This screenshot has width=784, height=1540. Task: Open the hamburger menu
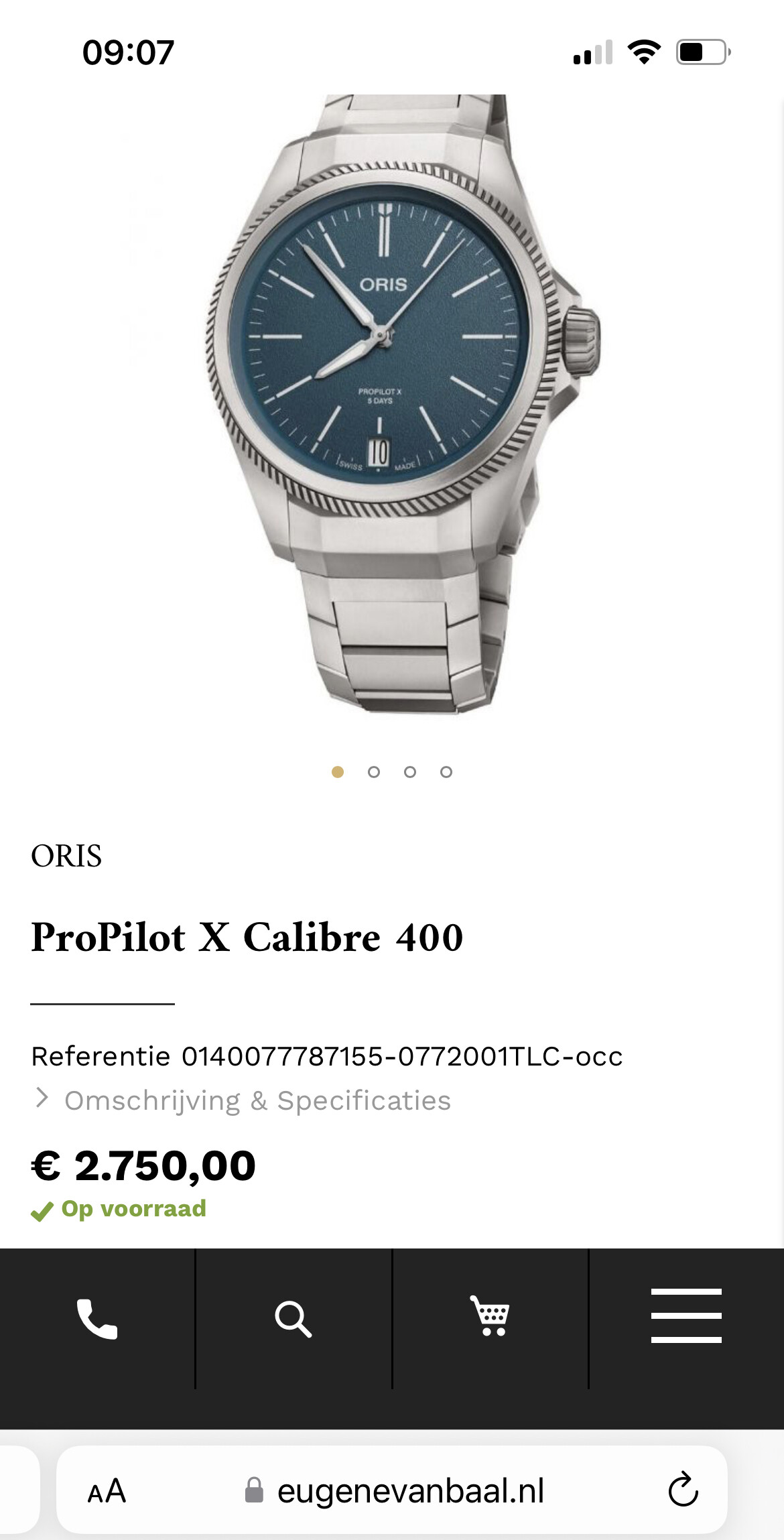point(686,1316)
